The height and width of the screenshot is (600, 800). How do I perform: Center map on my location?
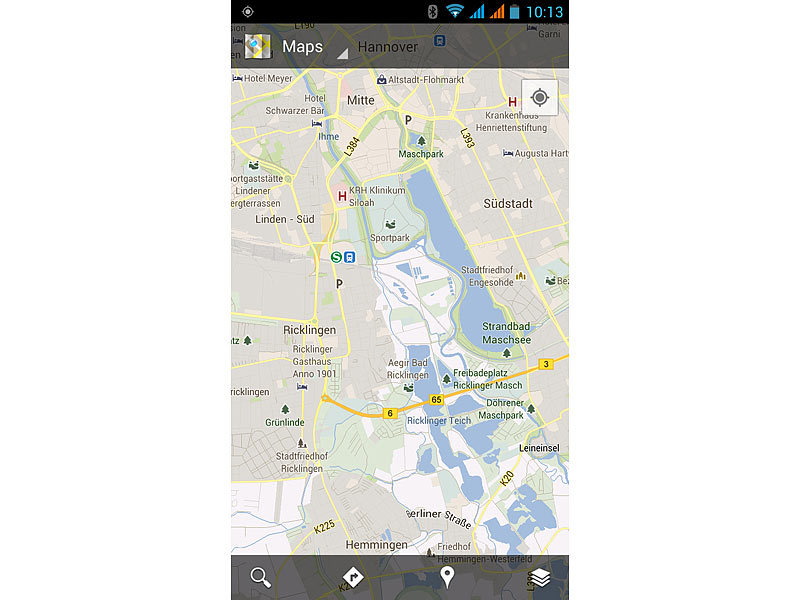click(x=540, y=98)
